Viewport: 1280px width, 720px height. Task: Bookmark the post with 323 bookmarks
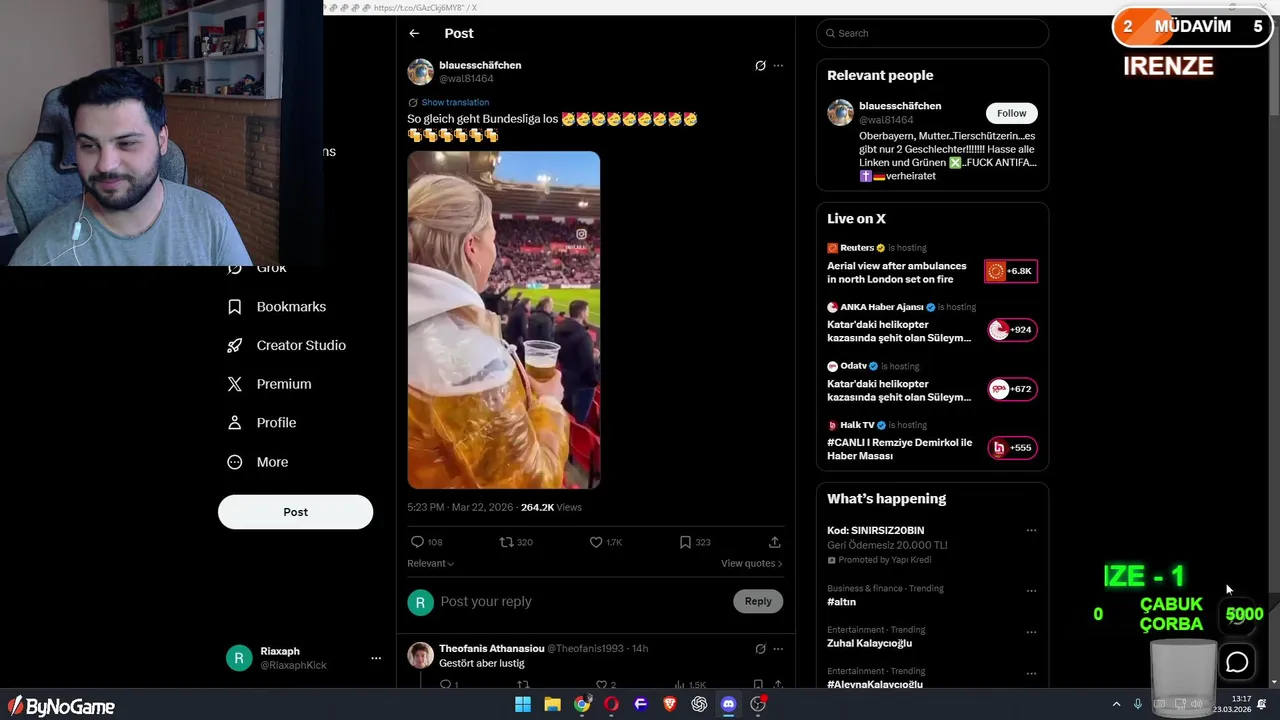685,542
